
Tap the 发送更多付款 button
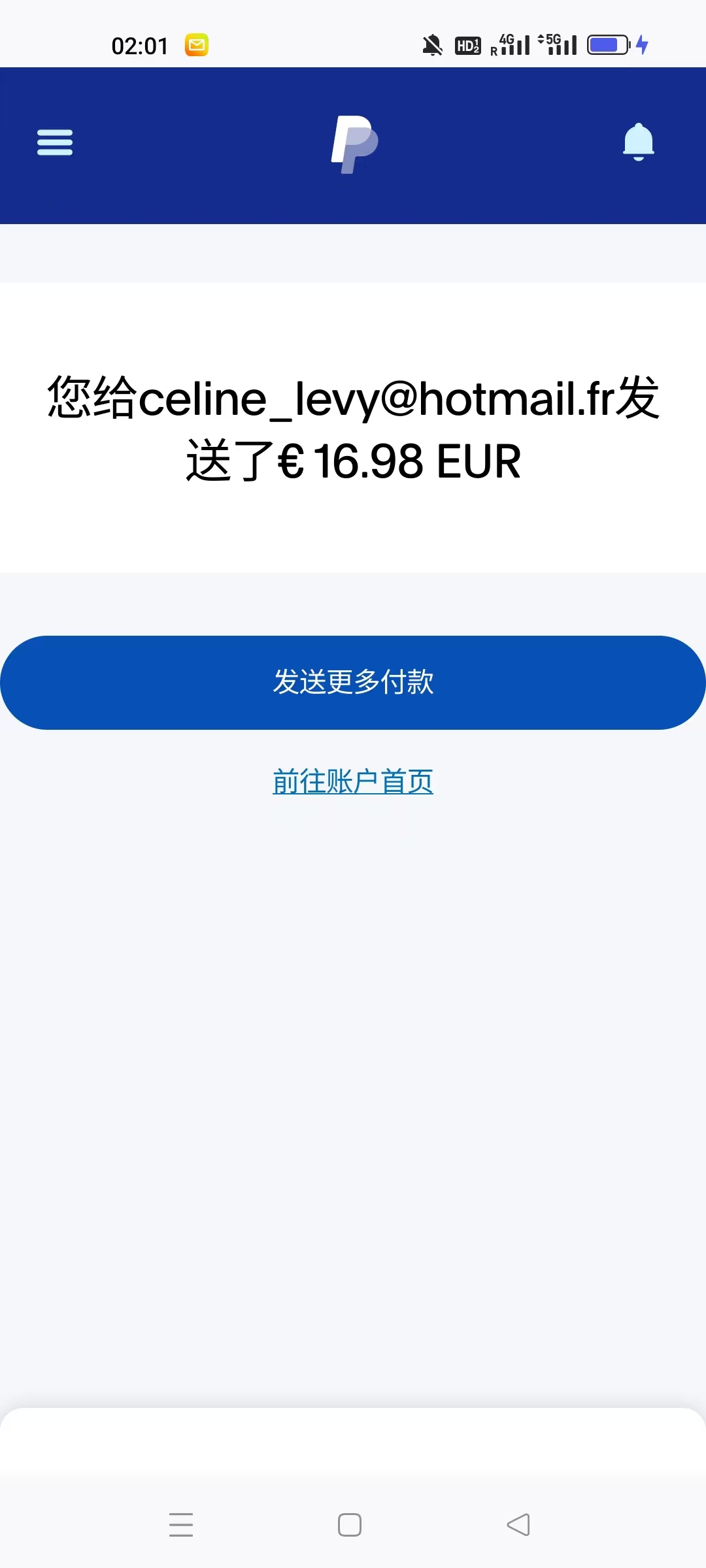[x=353, y=682]
